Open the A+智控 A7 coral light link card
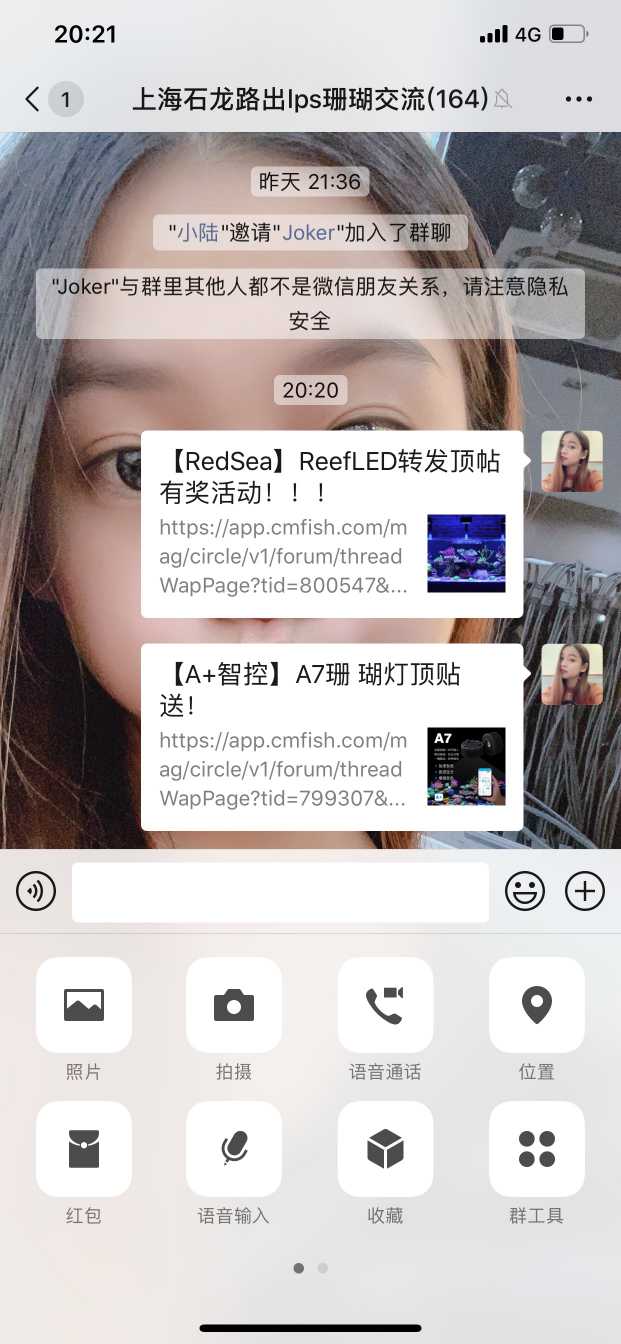Screen dimensions: 621x1344 [x=332, y=737]
